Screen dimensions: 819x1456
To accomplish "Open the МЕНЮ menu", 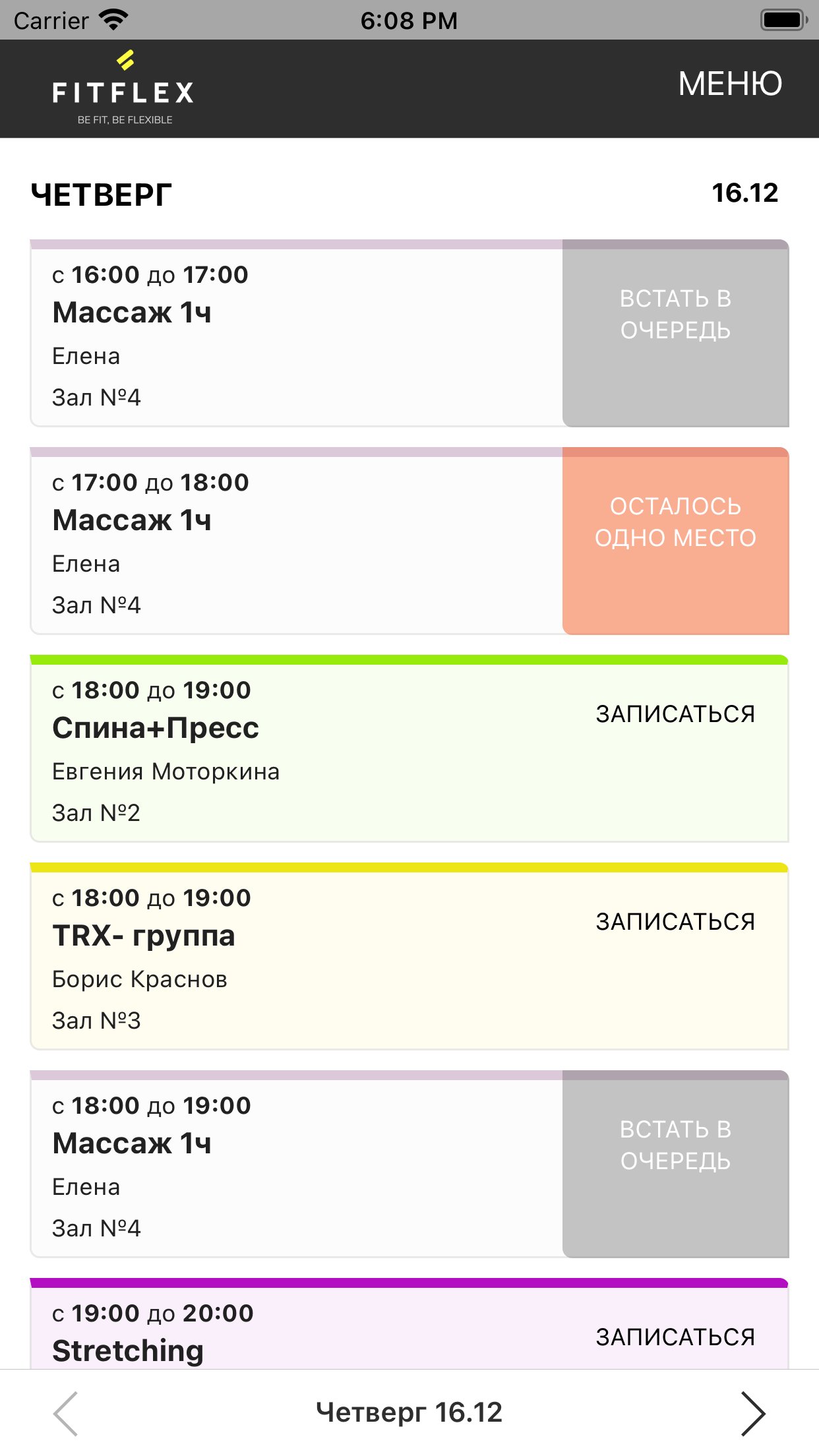I will 729,84.
